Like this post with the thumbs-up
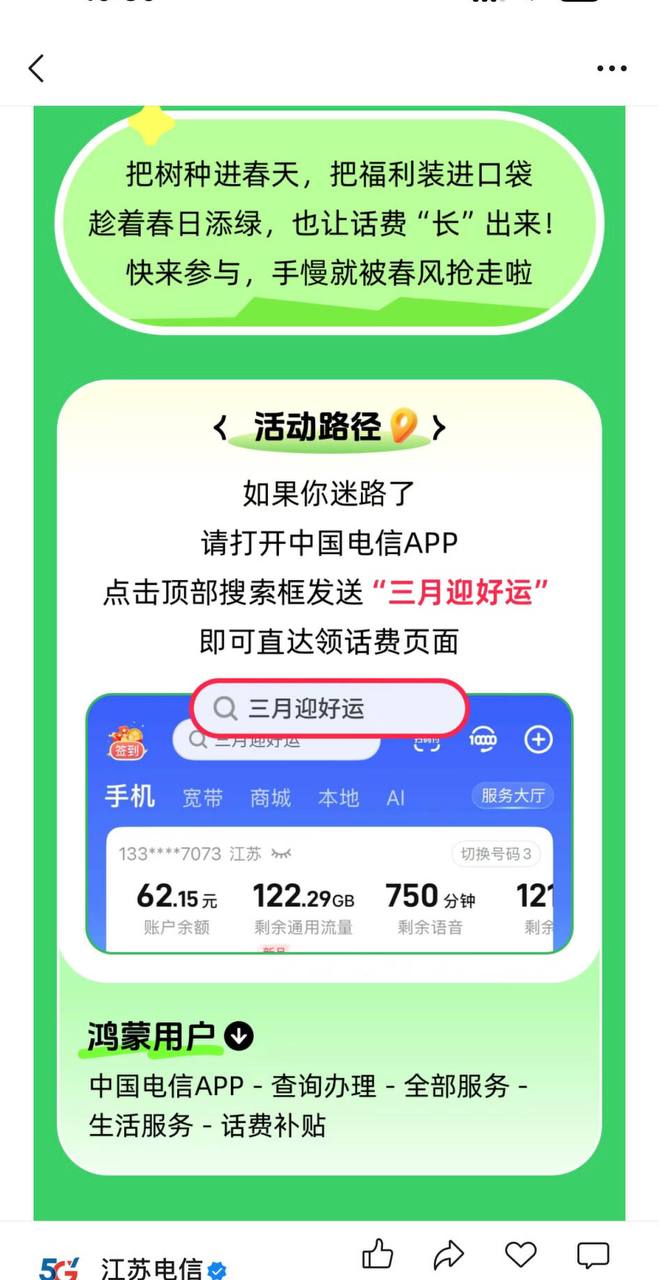The width and height of the screenshot is (659, 1280). tap(378, 1254)
